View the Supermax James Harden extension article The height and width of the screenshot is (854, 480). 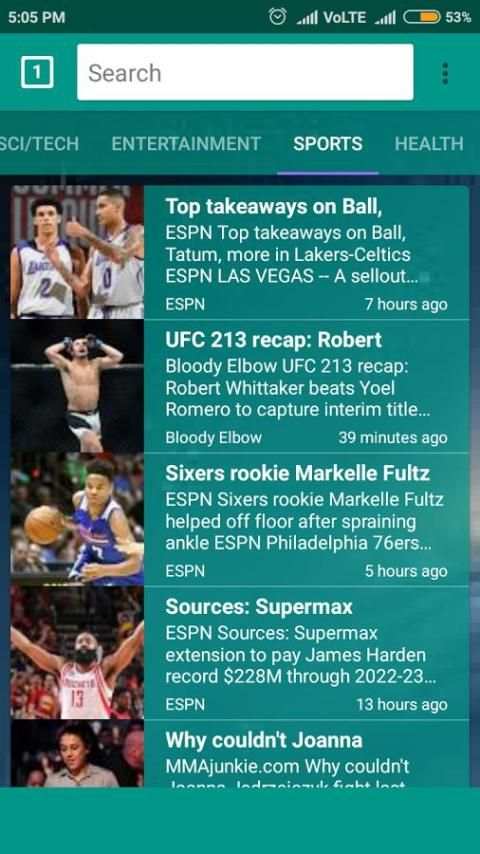point(240,653)
